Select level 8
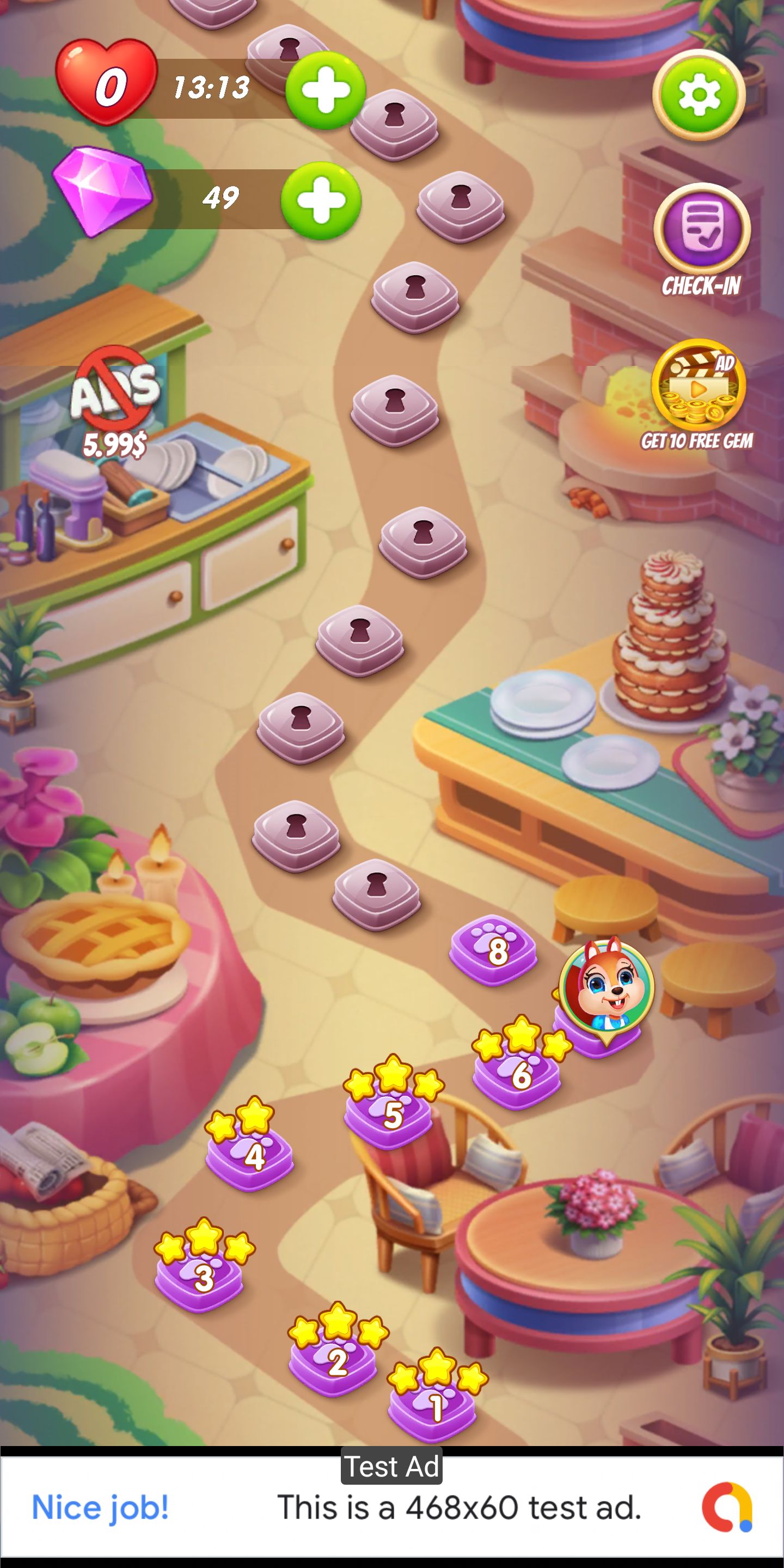Image resolution: width=784 pixels, height=1568 pixels. click(x=494, y=951)
